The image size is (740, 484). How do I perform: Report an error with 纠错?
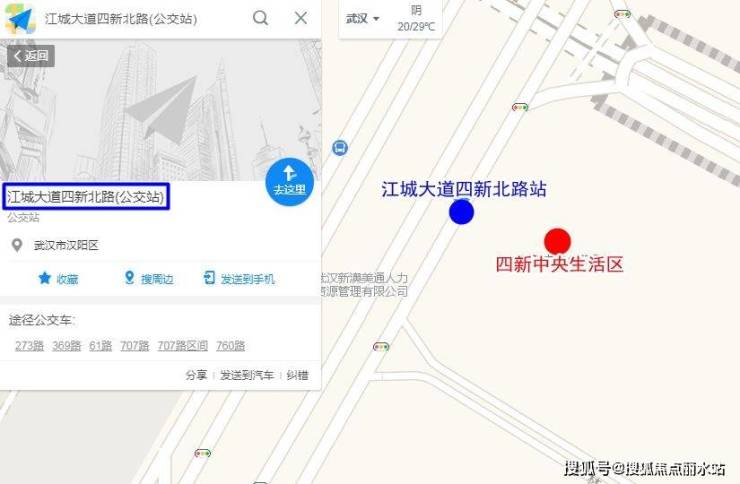point(297,375)
